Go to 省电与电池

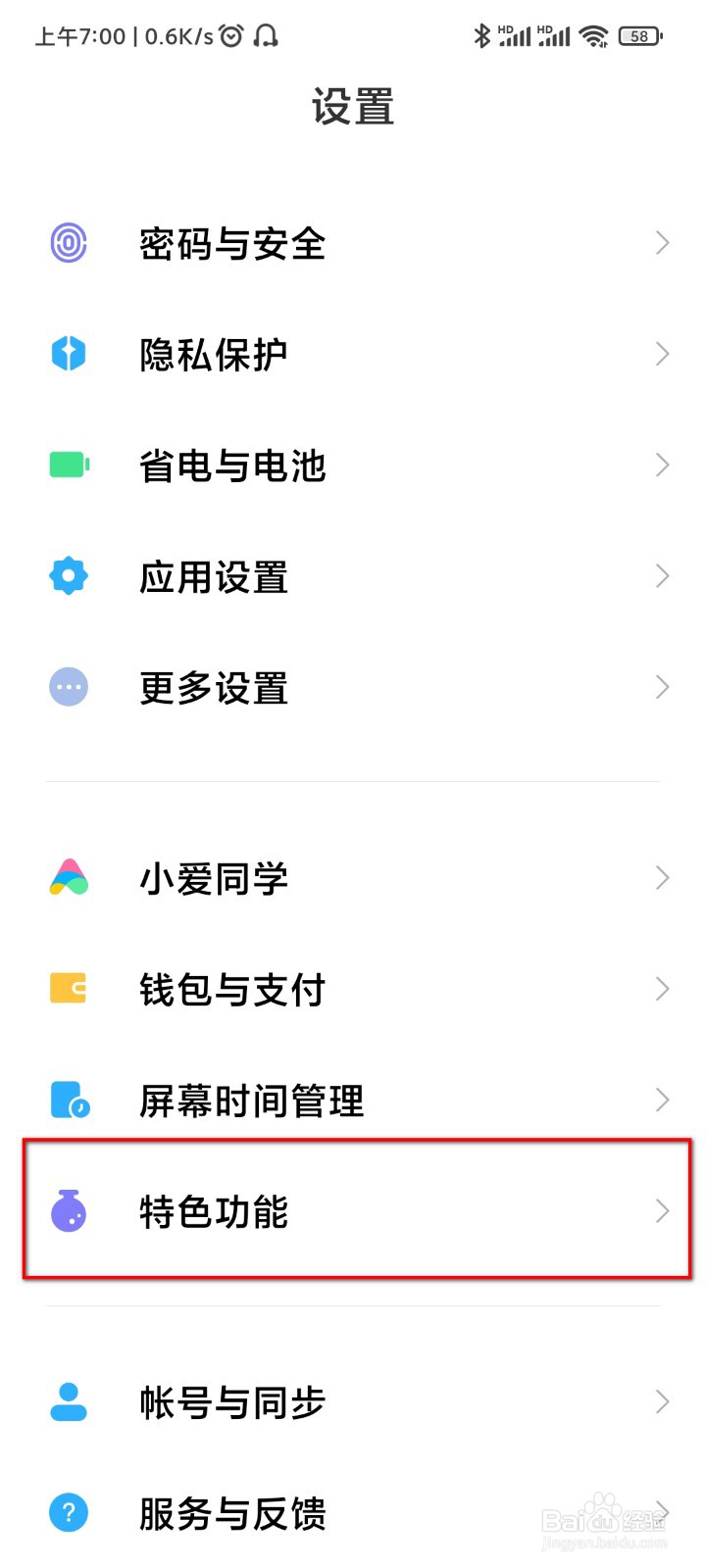coord(353,465)
